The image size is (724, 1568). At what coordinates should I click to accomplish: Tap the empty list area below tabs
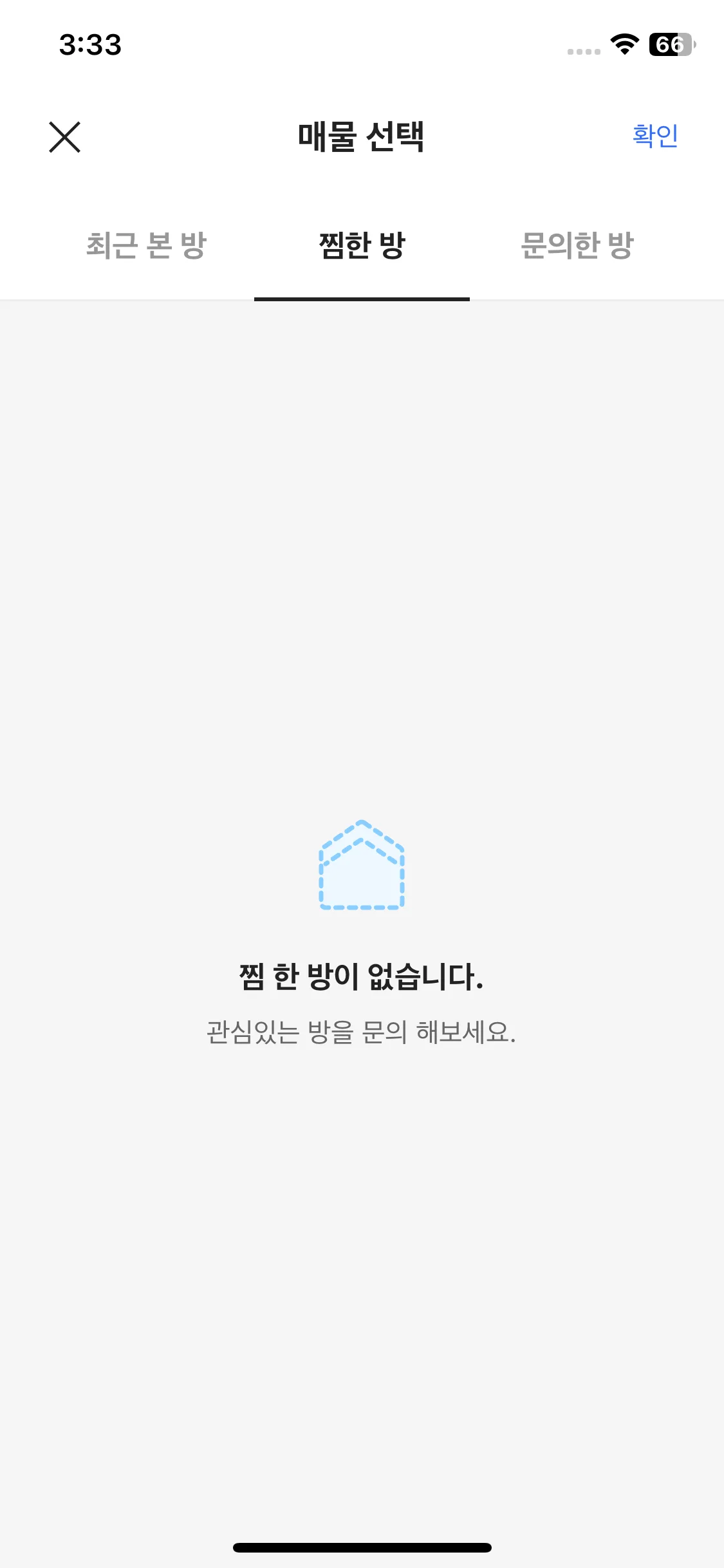click(362, 579)
